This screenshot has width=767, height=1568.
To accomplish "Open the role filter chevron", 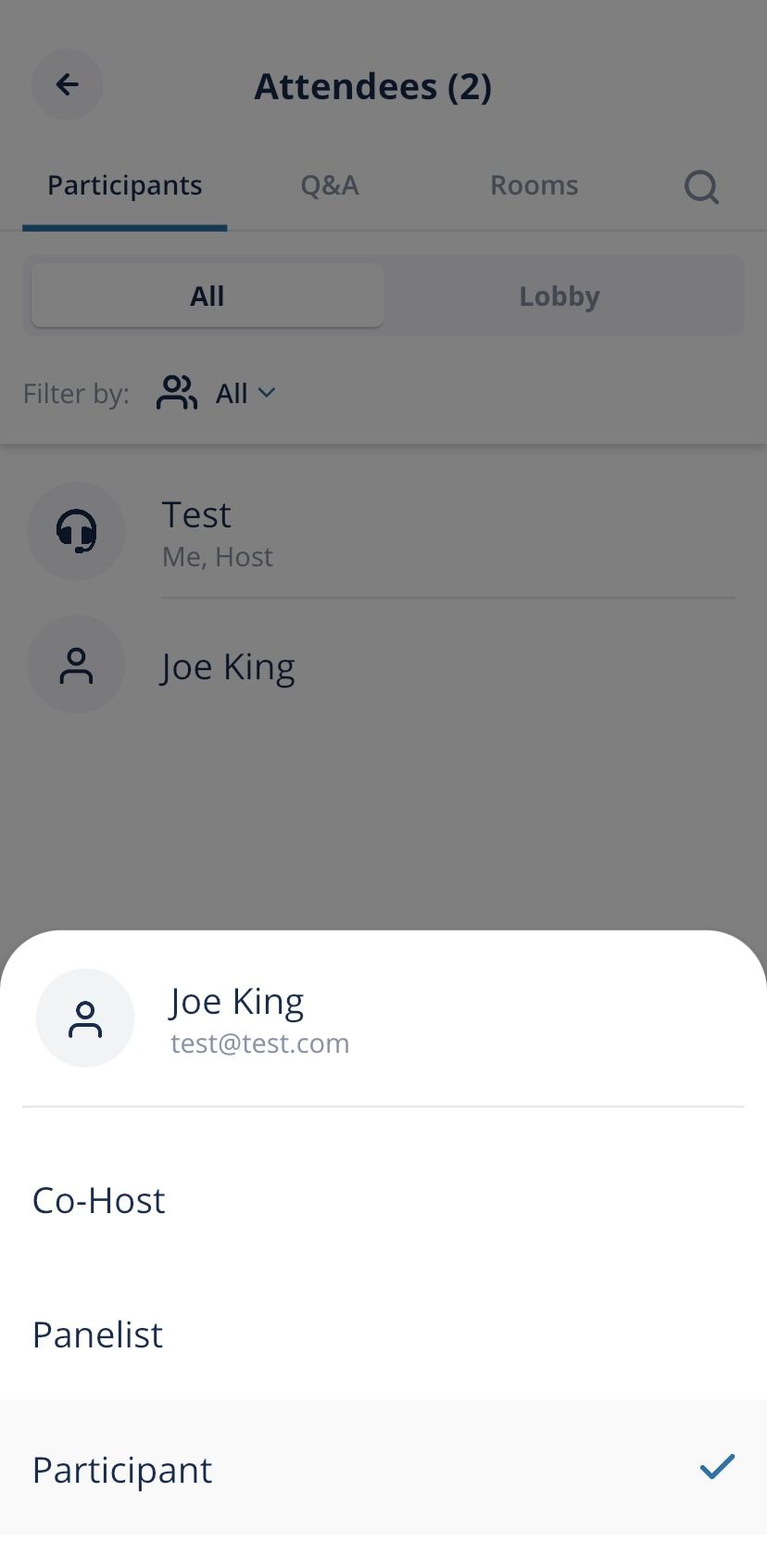I will coord(267,393).
